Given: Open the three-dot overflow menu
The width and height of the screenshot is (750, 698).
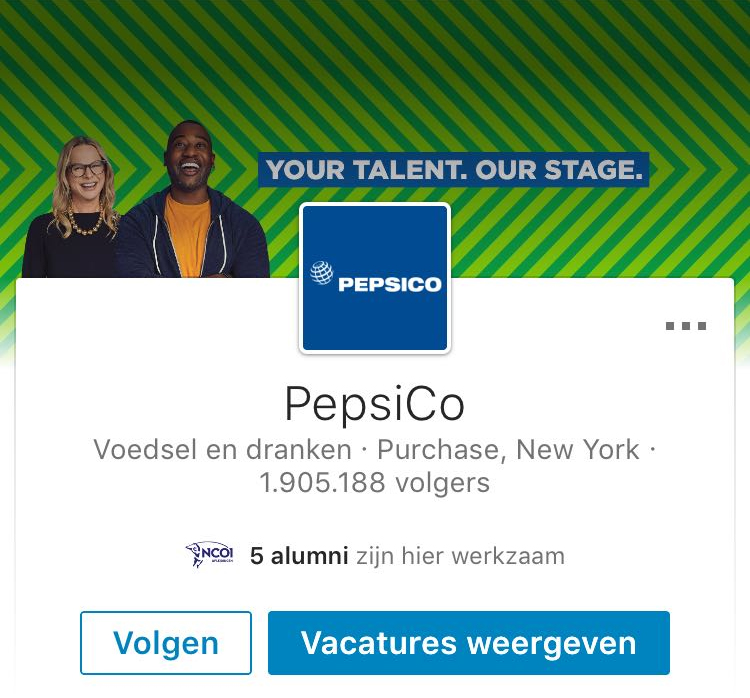Looking at the screenshot, I should 686,326.
